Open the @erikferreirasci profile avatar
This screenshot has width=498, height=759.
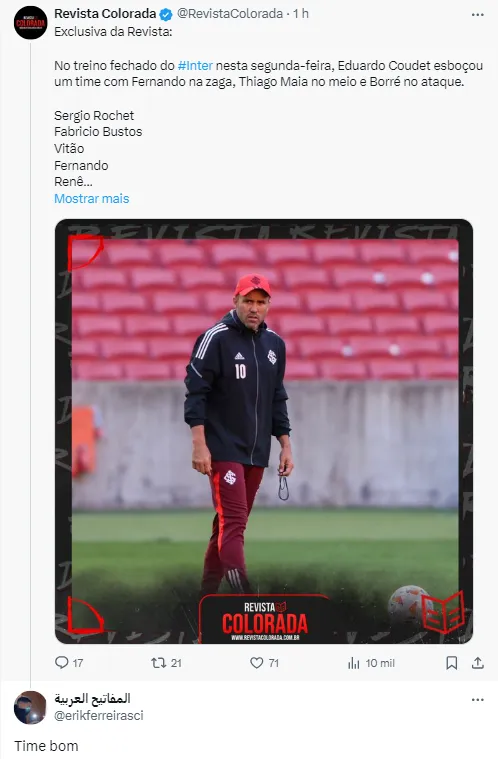coord(30,708)
